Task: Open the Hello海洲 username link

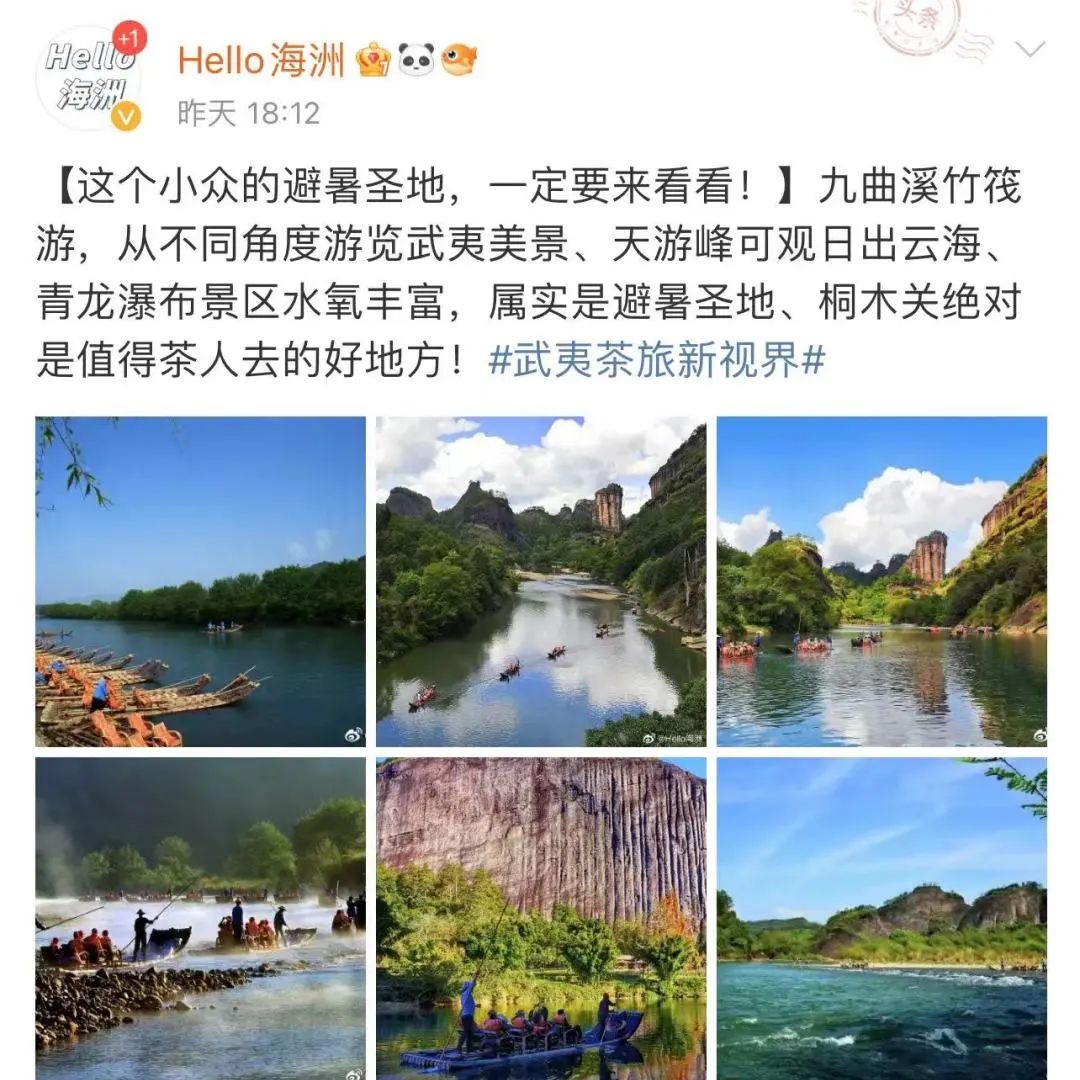Action: point(261,61)
